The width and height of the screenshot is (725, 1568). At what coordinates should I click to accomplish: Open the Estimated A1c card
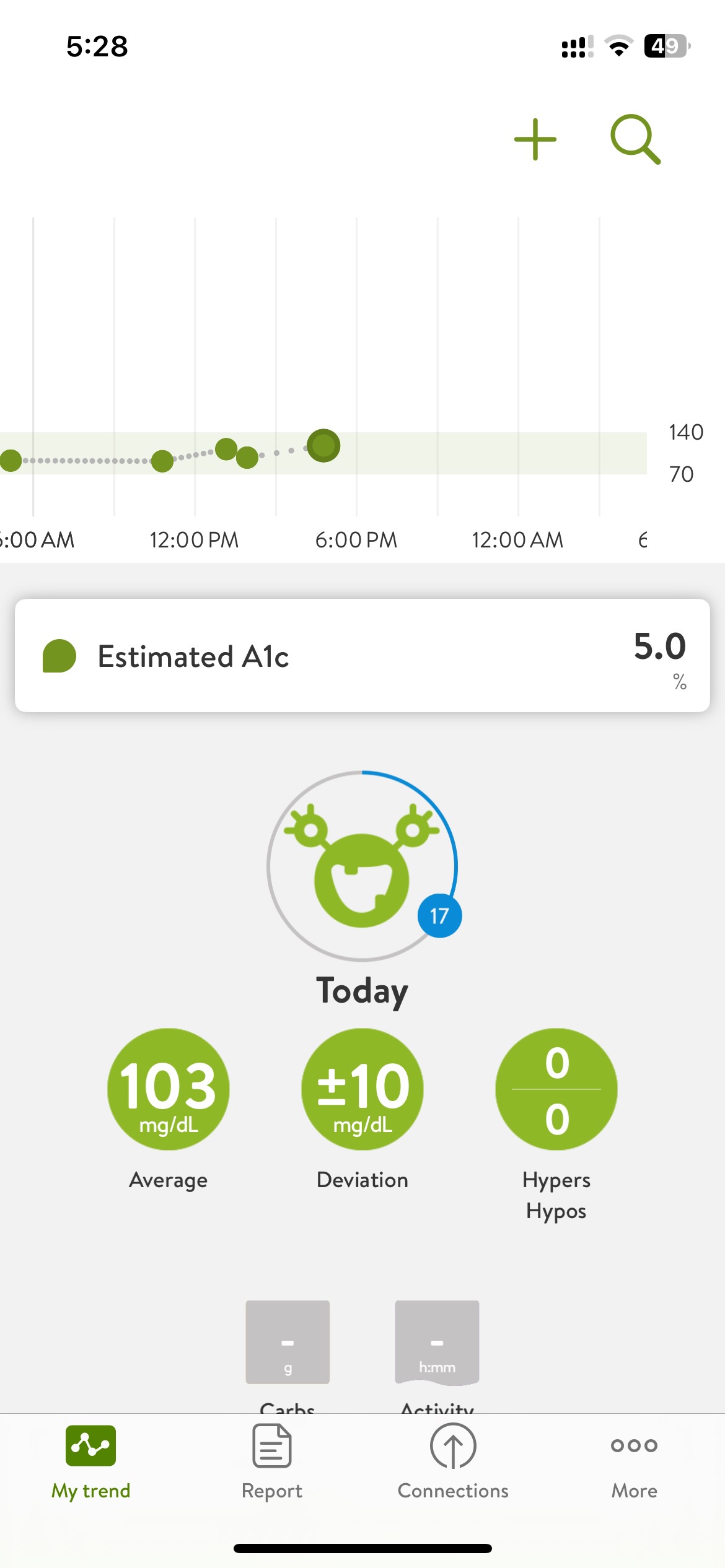pyautogui.click(x=362, y=656)
